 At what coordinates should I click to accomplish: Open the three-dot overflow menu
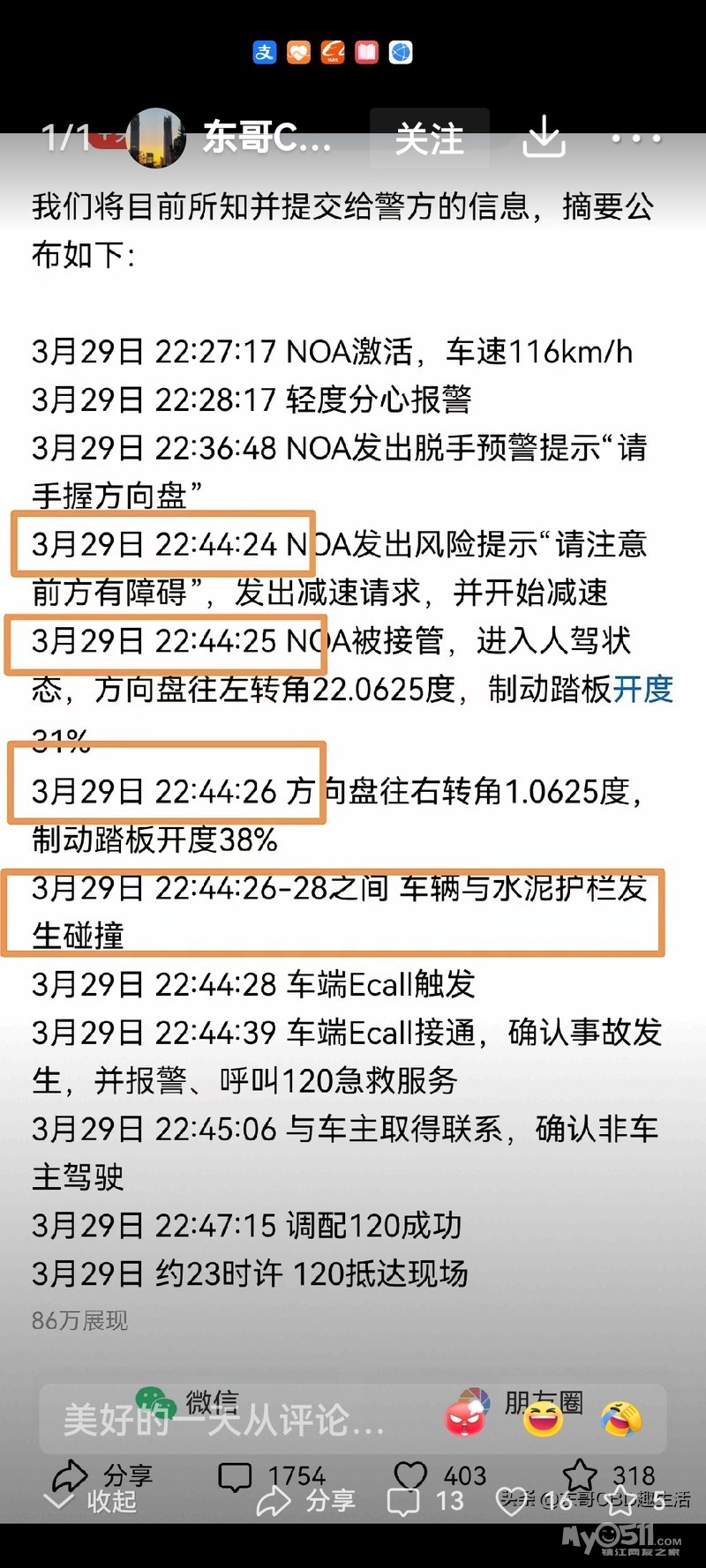635,138
